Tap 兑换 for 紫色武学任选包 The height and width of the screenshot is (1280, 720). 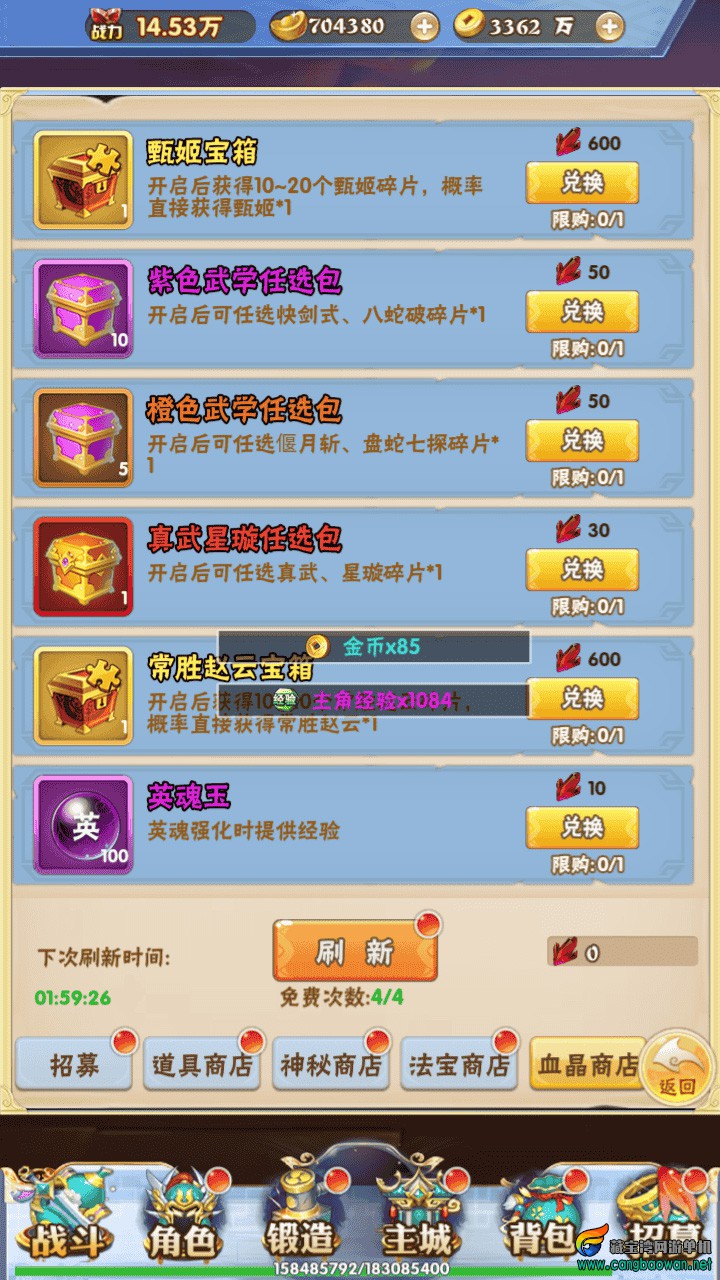pyautogui.click(x=582, y=312)
